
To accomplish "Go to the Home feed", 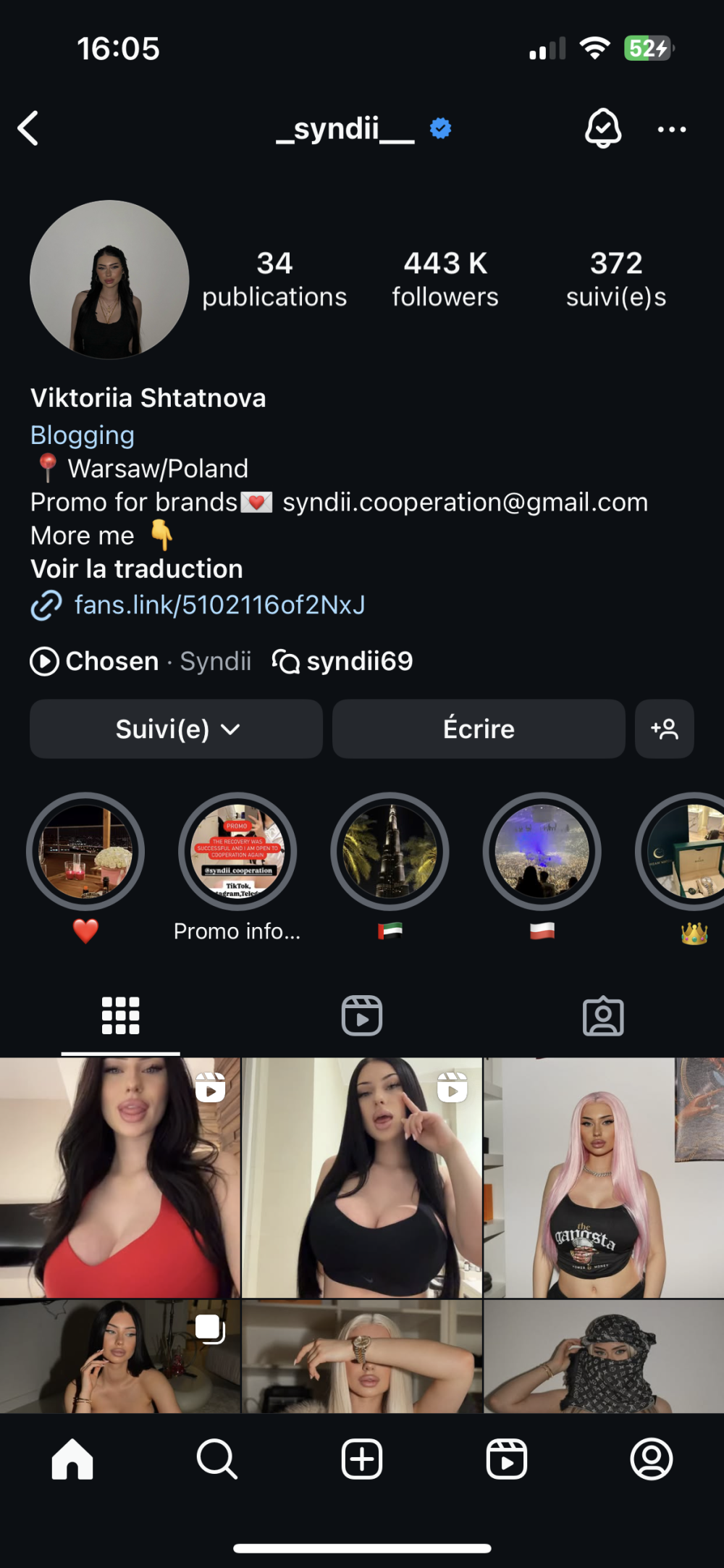I will [x=72, y=1459].
